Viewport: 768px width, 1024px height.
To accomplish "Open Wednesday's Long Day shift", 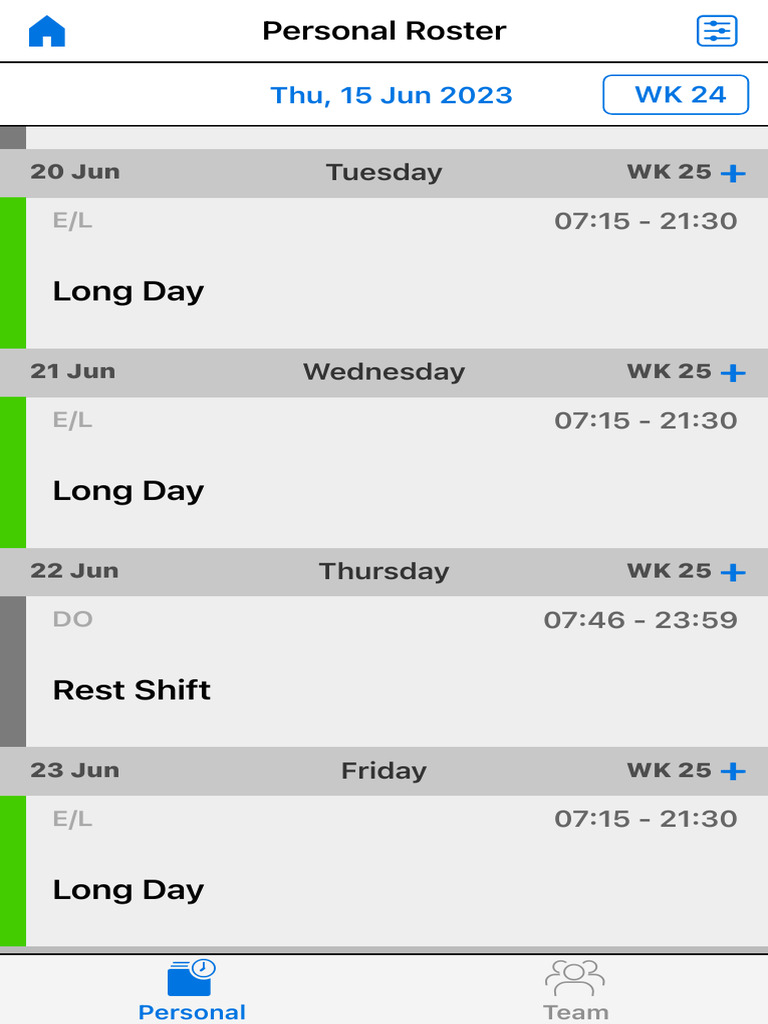I will (x=384, y=472).
